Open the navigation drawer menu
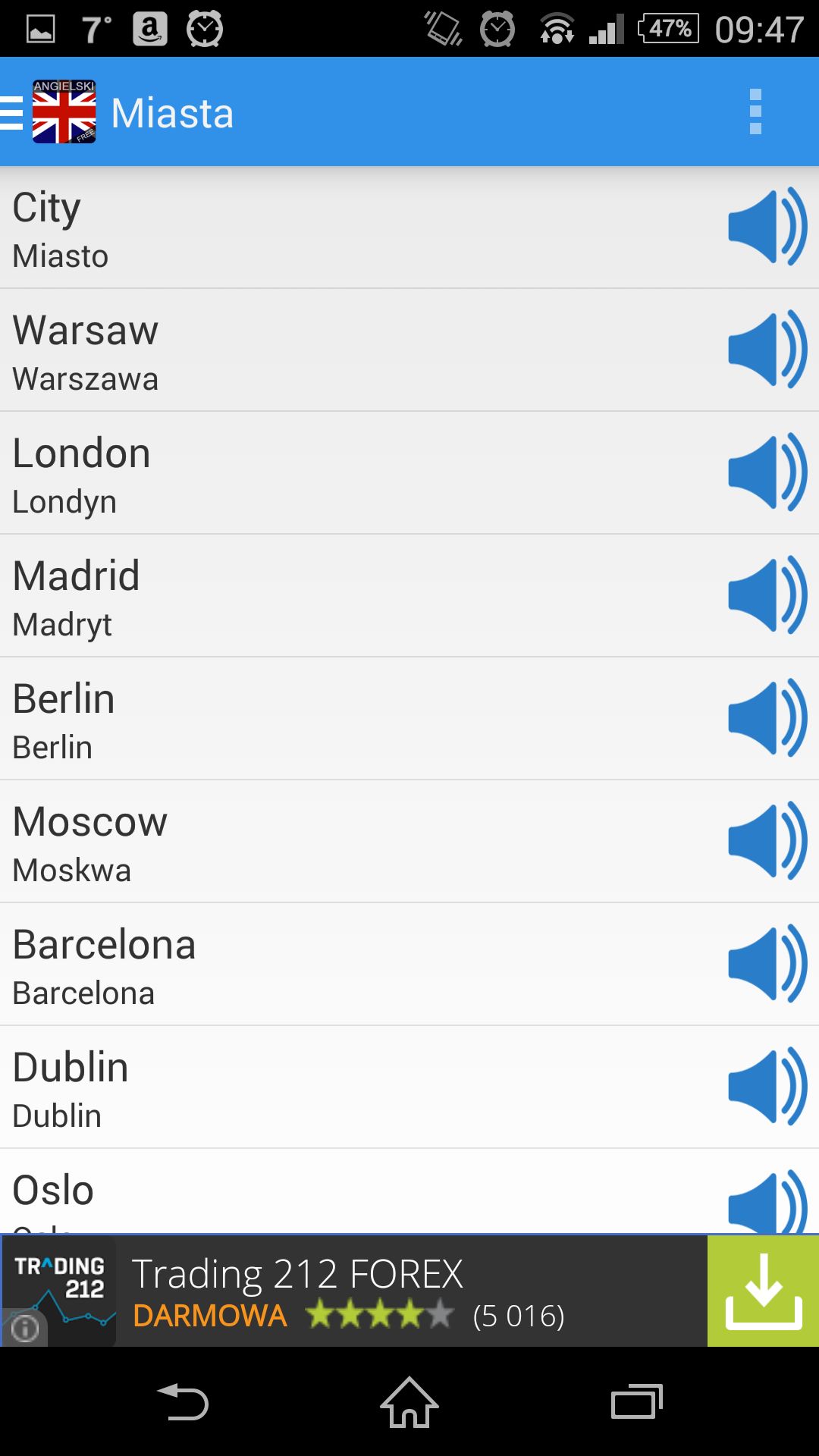819x1456 pixels. 12,113
